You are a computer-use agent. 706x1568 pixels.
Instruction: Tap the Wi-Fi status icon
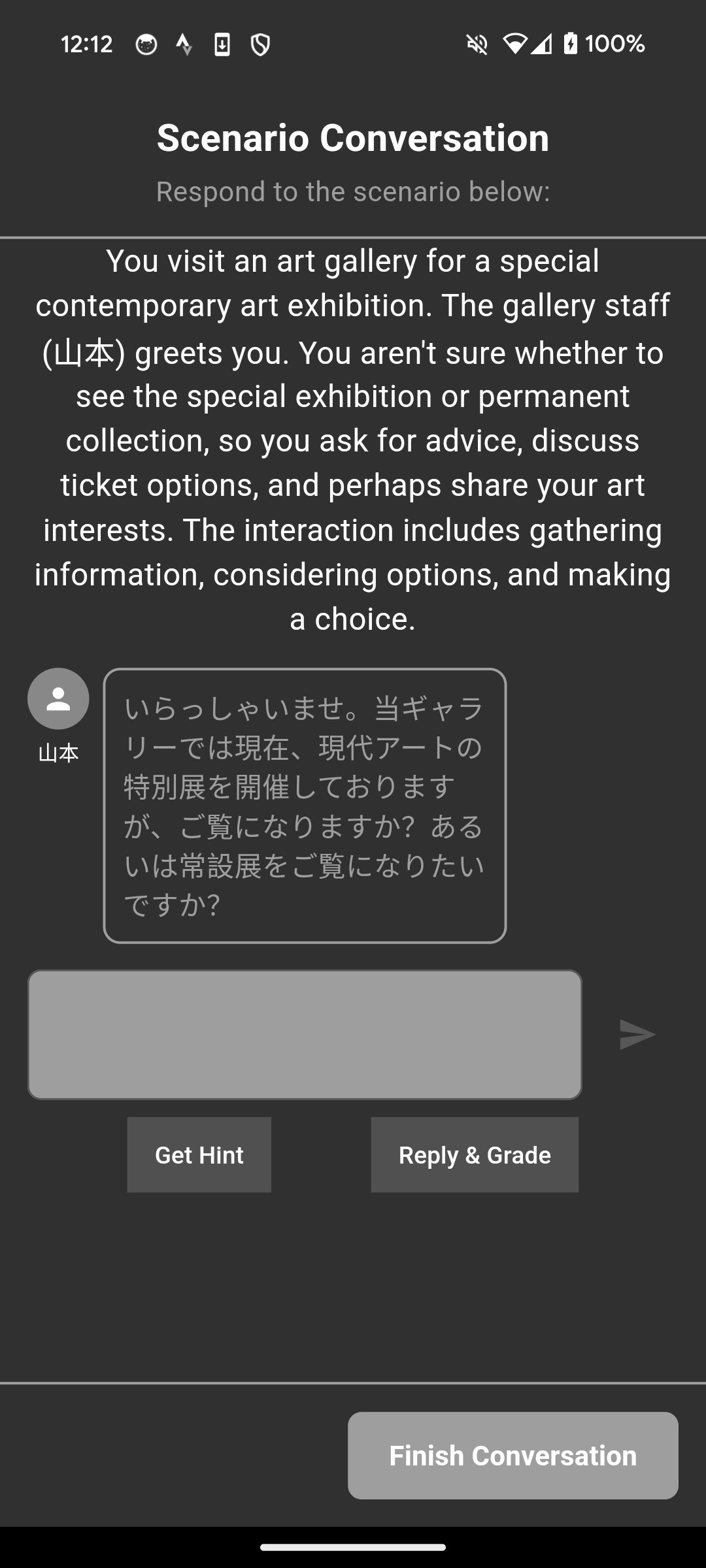(516, 44)
